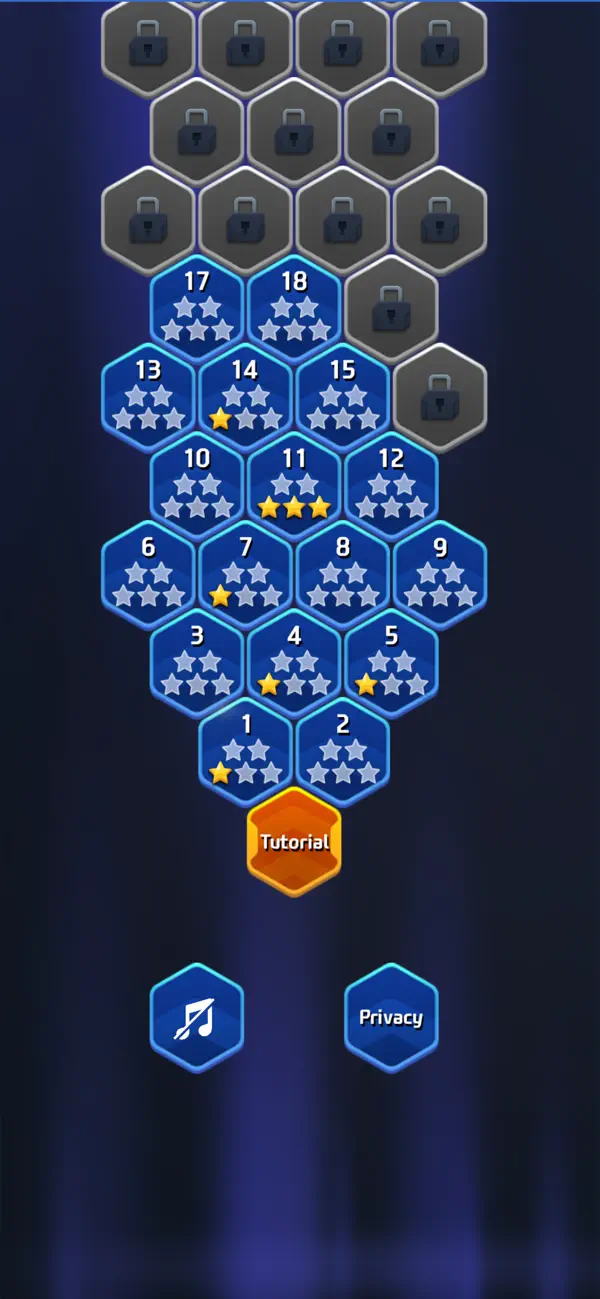Select level 14
The width and height of the screenshot is (600, 1299).
click(246, 398)
